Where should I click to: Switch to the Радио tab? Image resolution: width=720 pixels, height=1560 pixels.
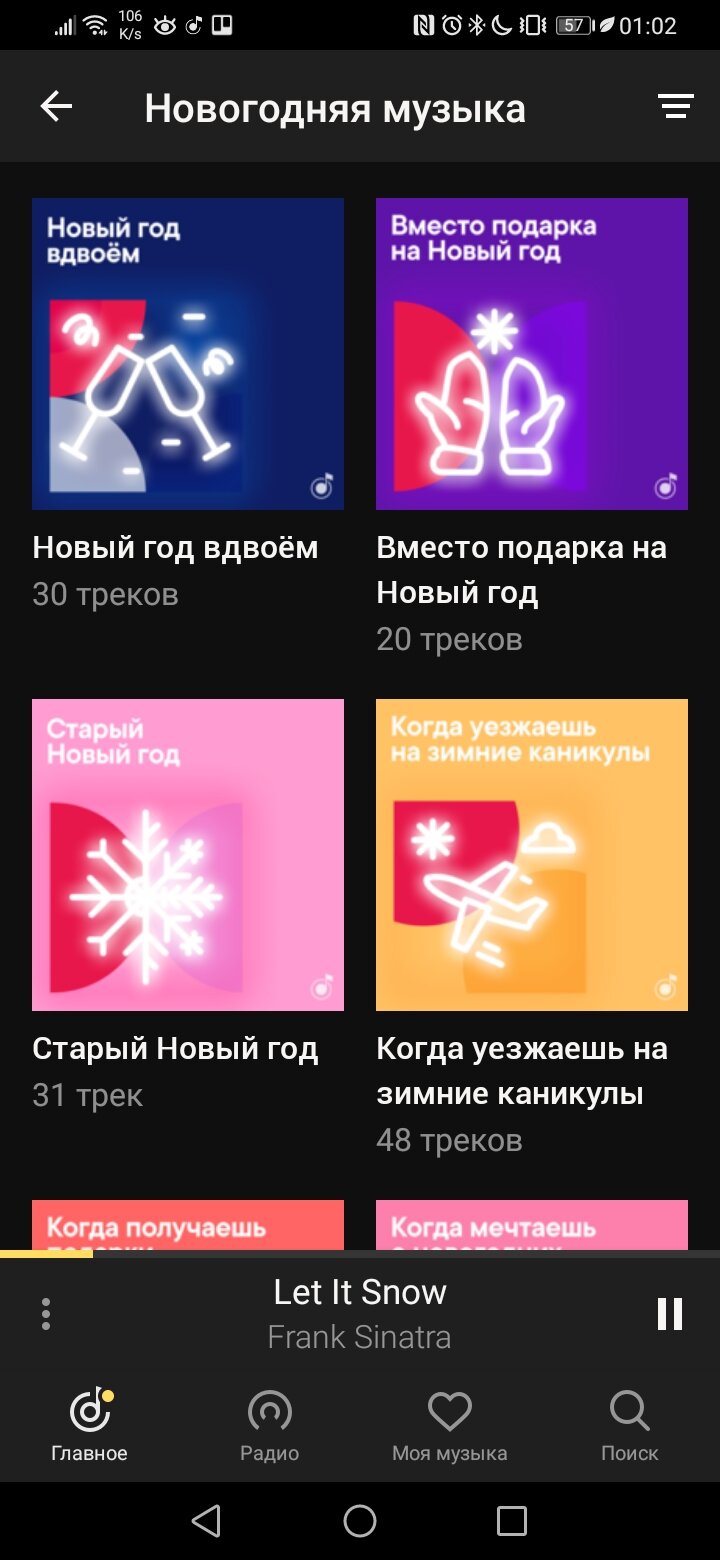point(270,1427)
